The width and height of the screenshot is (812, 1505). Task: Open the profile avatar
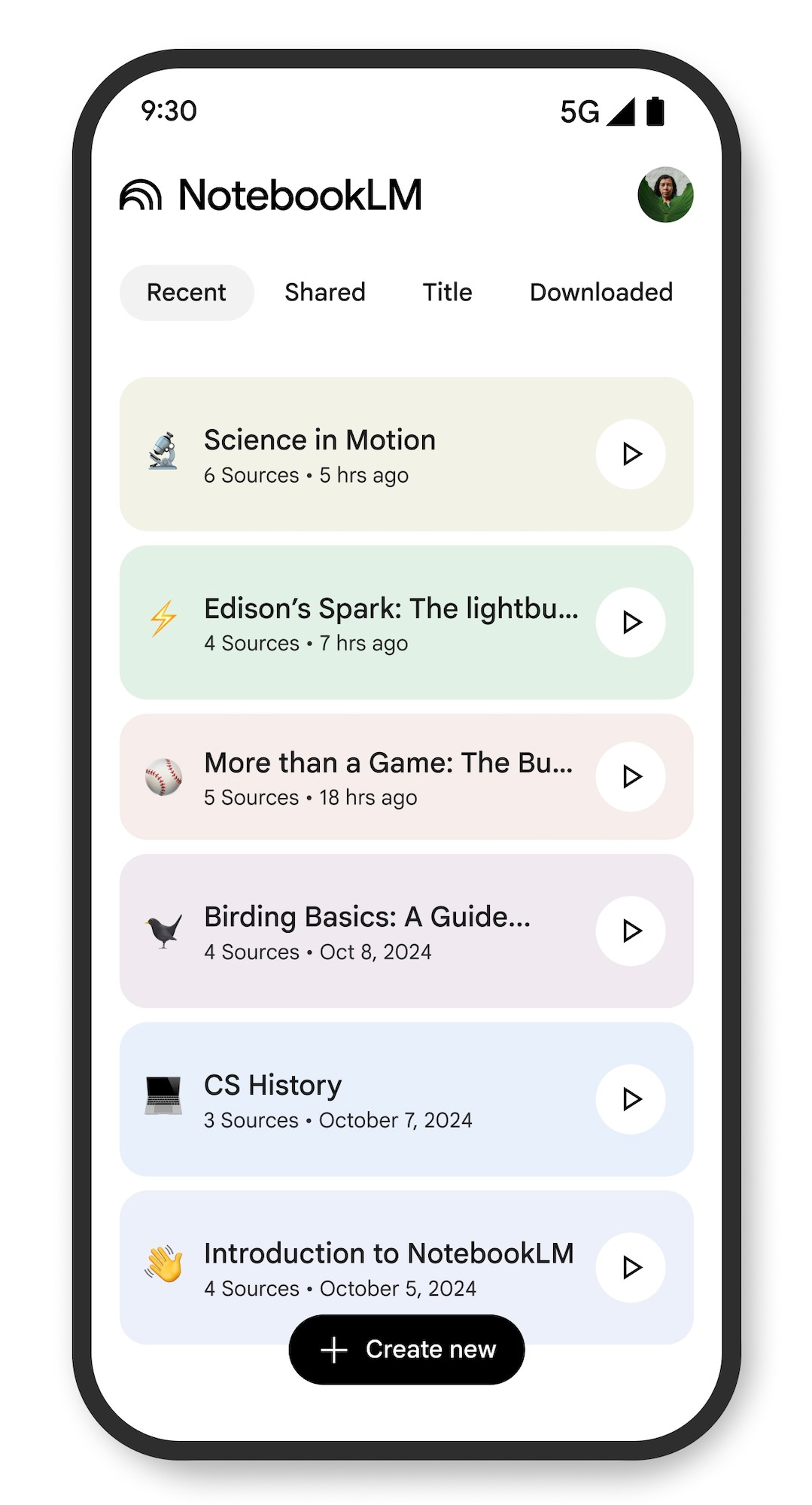[665, 195]
